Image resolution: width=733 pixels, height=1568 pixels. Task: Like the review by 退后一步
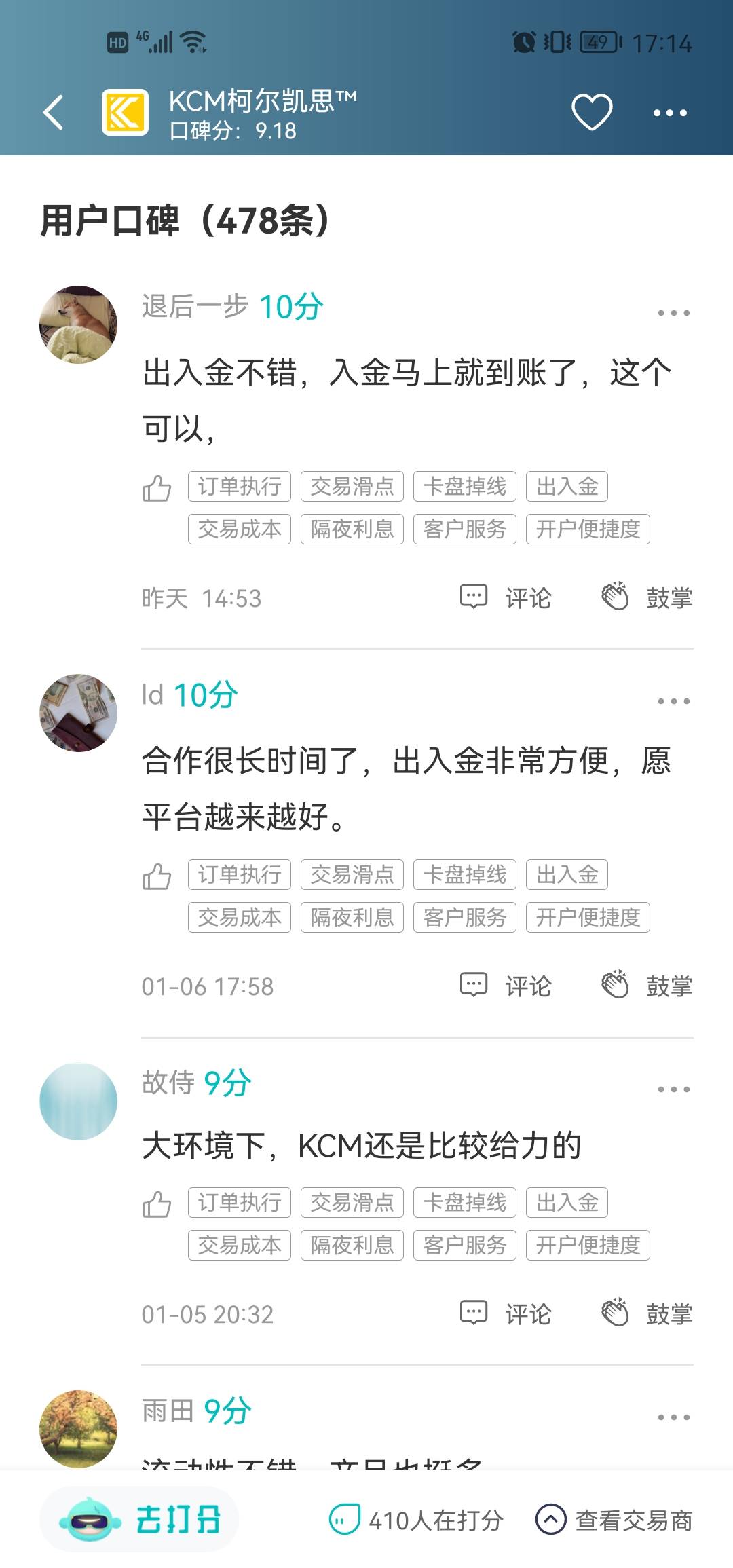157,487
